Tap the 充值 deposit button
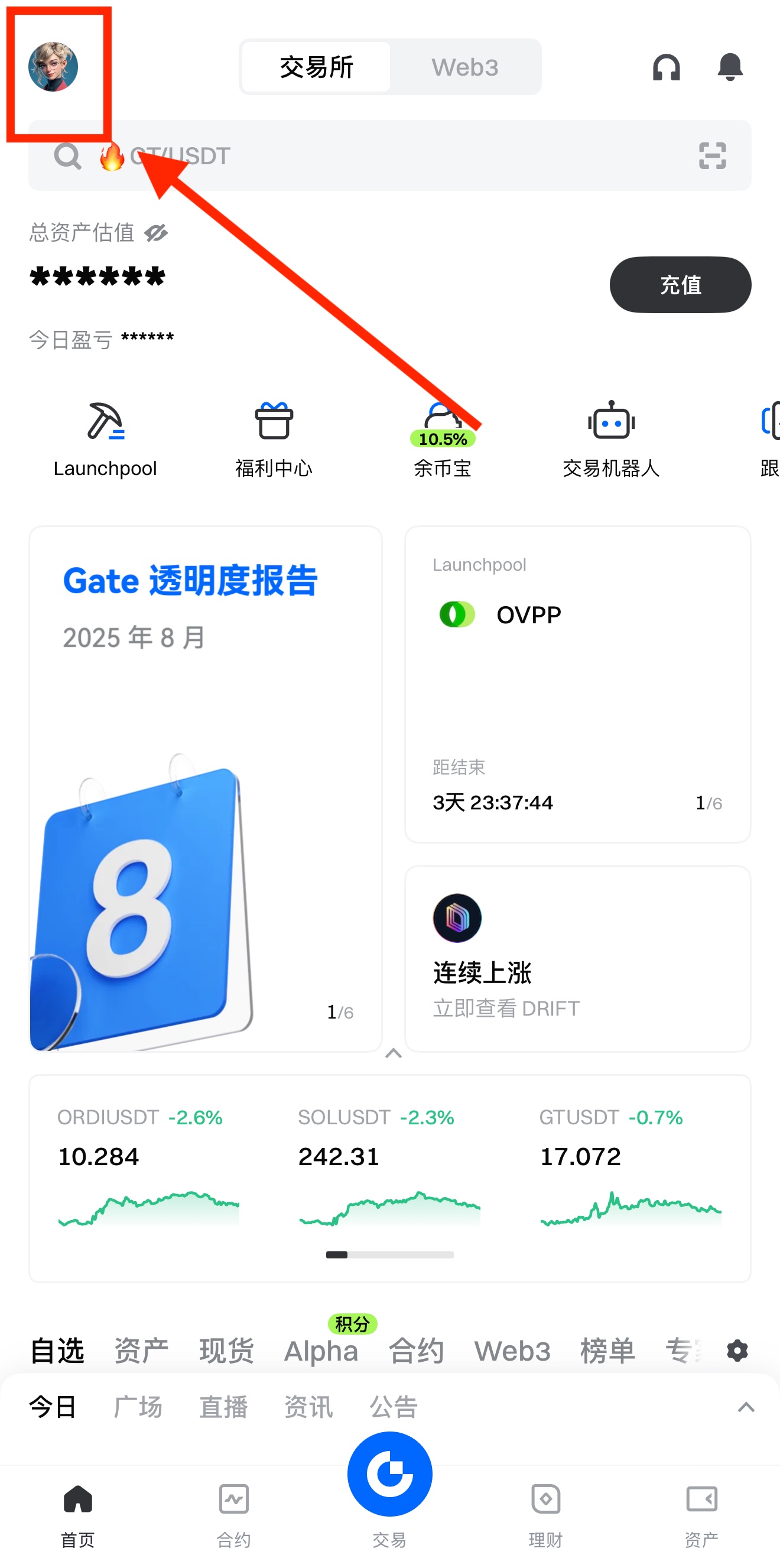This screenshot has height=1568, width=780. tap(680, 285)
